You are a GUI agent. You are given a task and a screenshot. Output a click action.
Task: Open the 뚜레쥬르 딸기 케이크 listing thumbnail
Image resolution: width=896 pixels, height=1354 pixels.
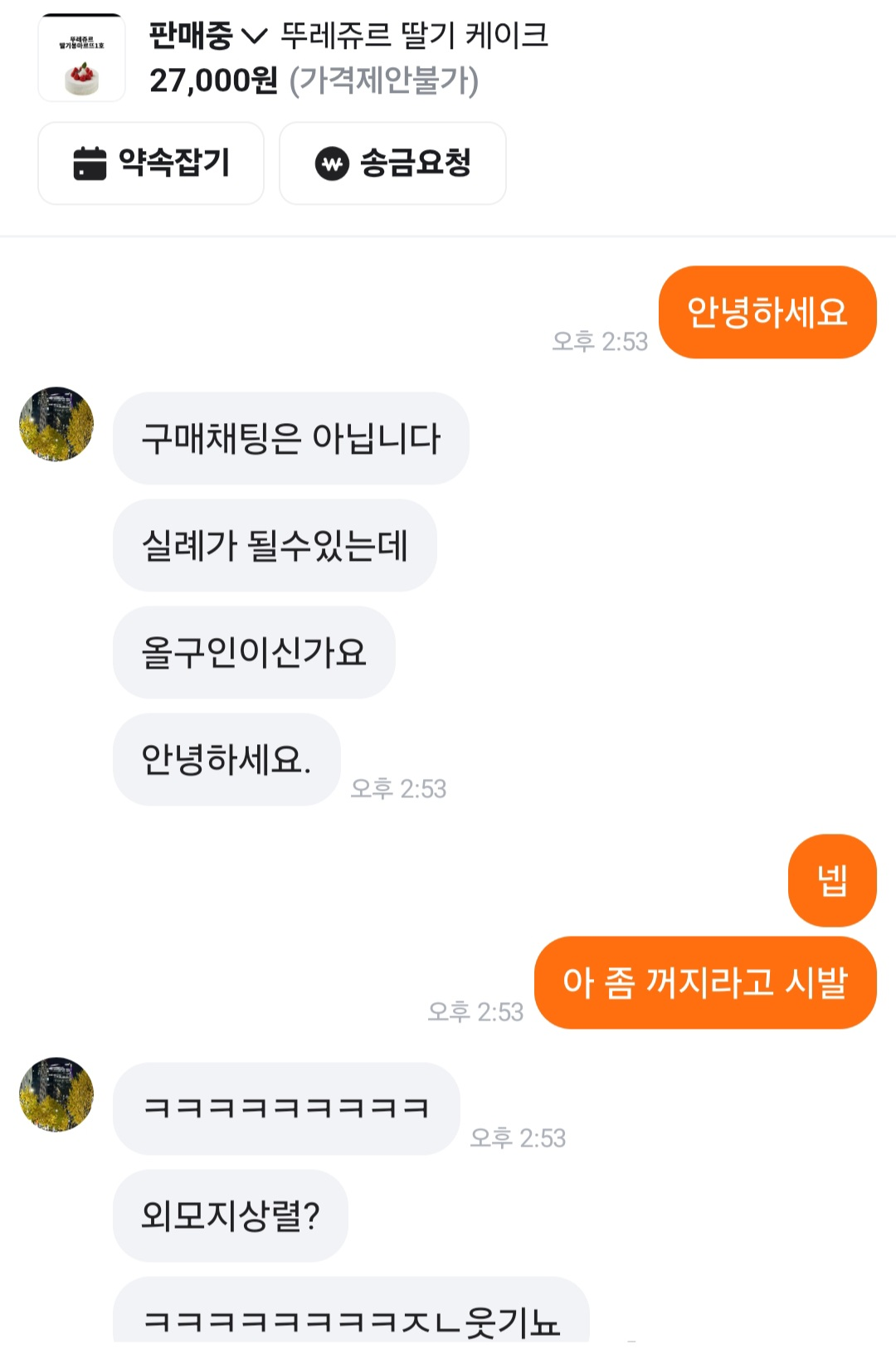coord(81,58)
